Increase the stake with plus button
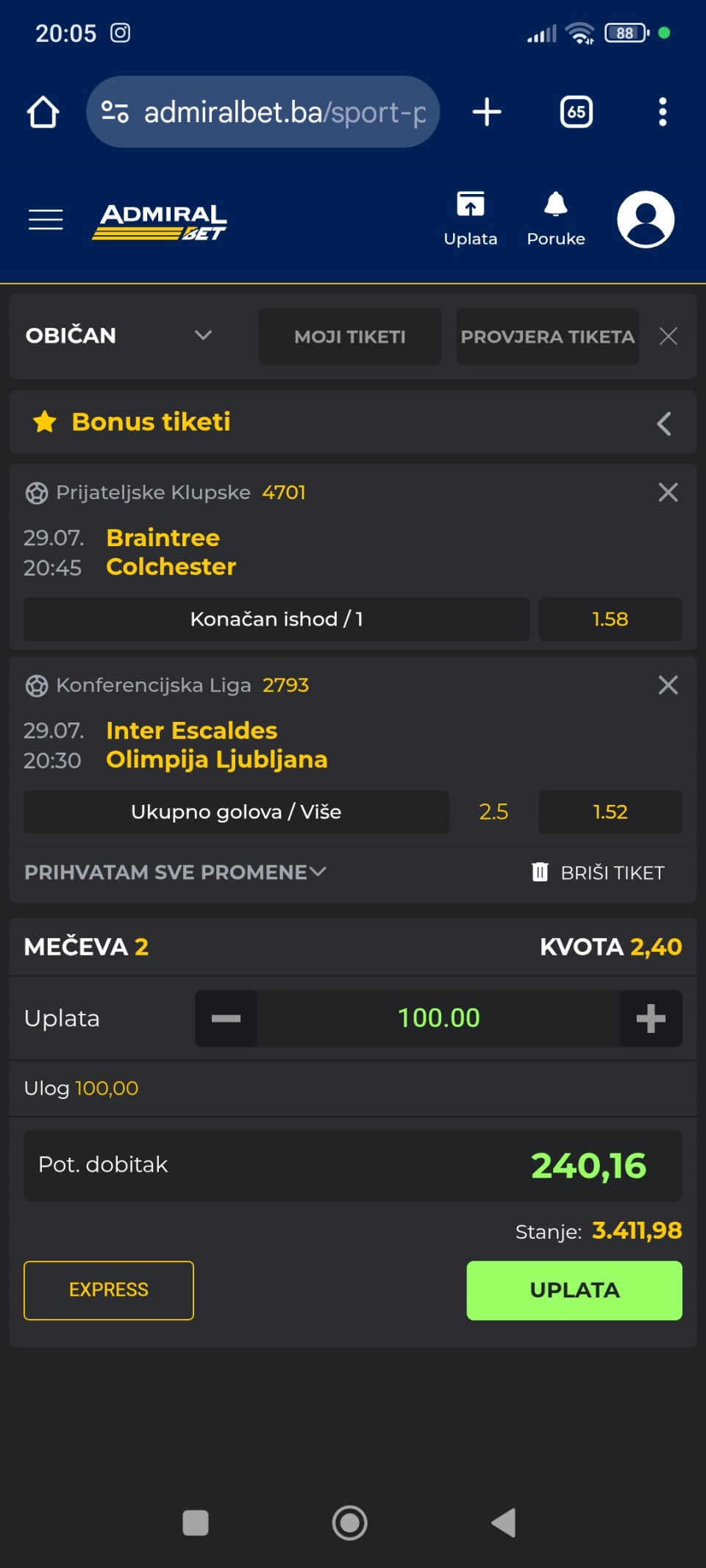This screenshot has width=706, height=1568. click(x=651, y=1018)
